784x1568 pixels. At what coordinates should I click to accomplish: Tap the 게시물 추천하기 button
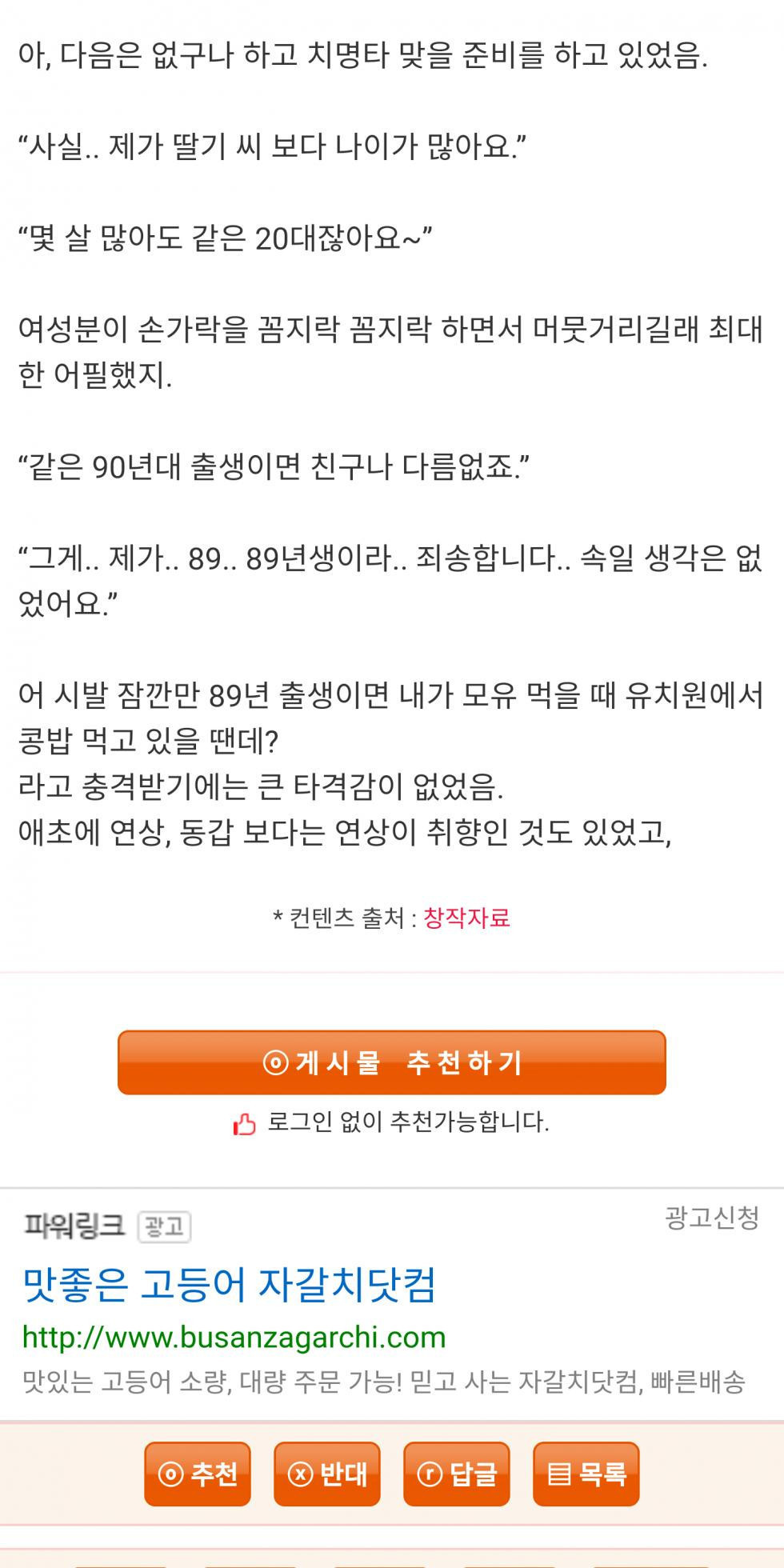(391, 1062)
